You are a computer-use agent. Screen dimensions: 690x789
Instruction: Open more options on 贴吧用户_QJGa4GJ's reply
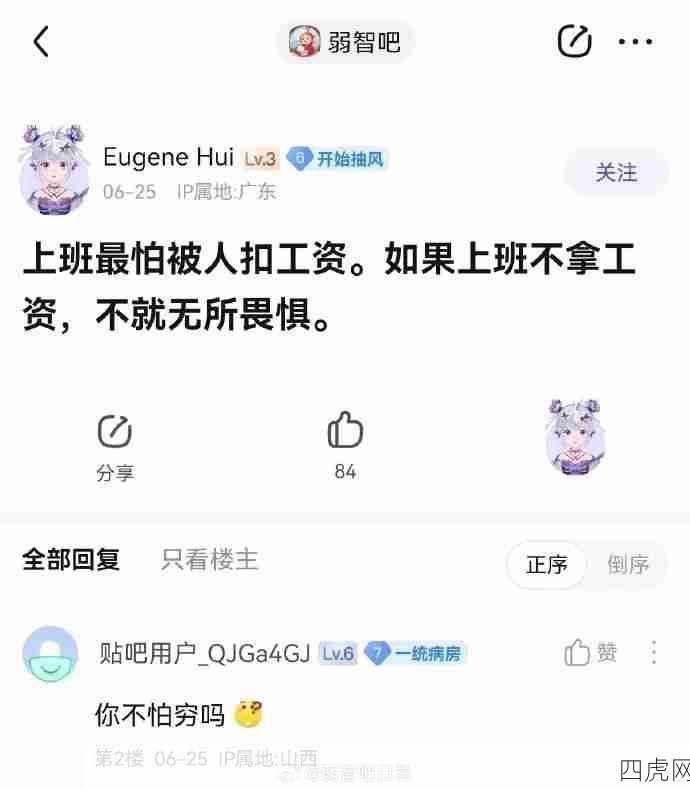(x=654, y=653)
